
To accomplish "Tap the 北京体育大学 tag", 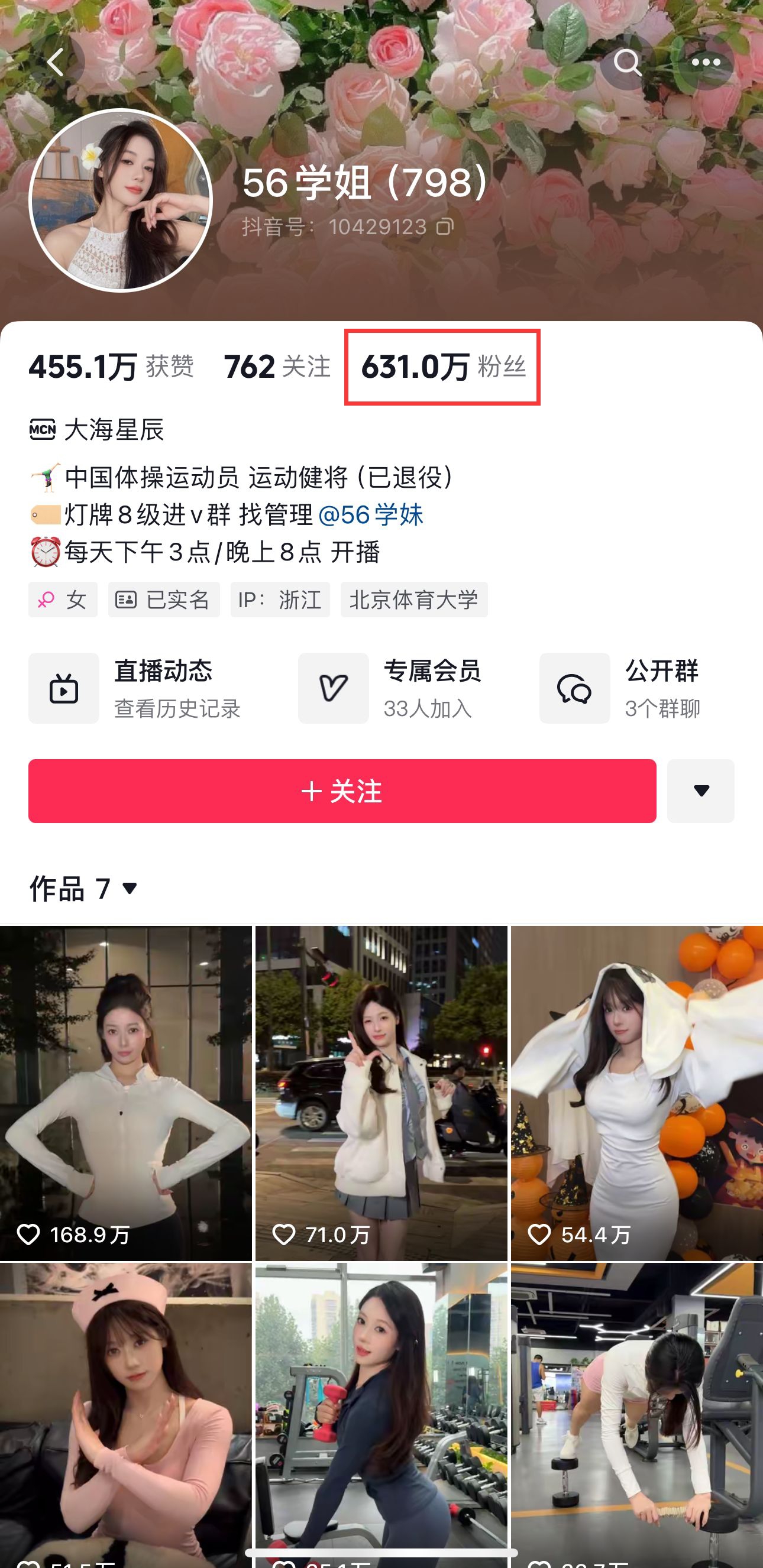I will point(413,600).
